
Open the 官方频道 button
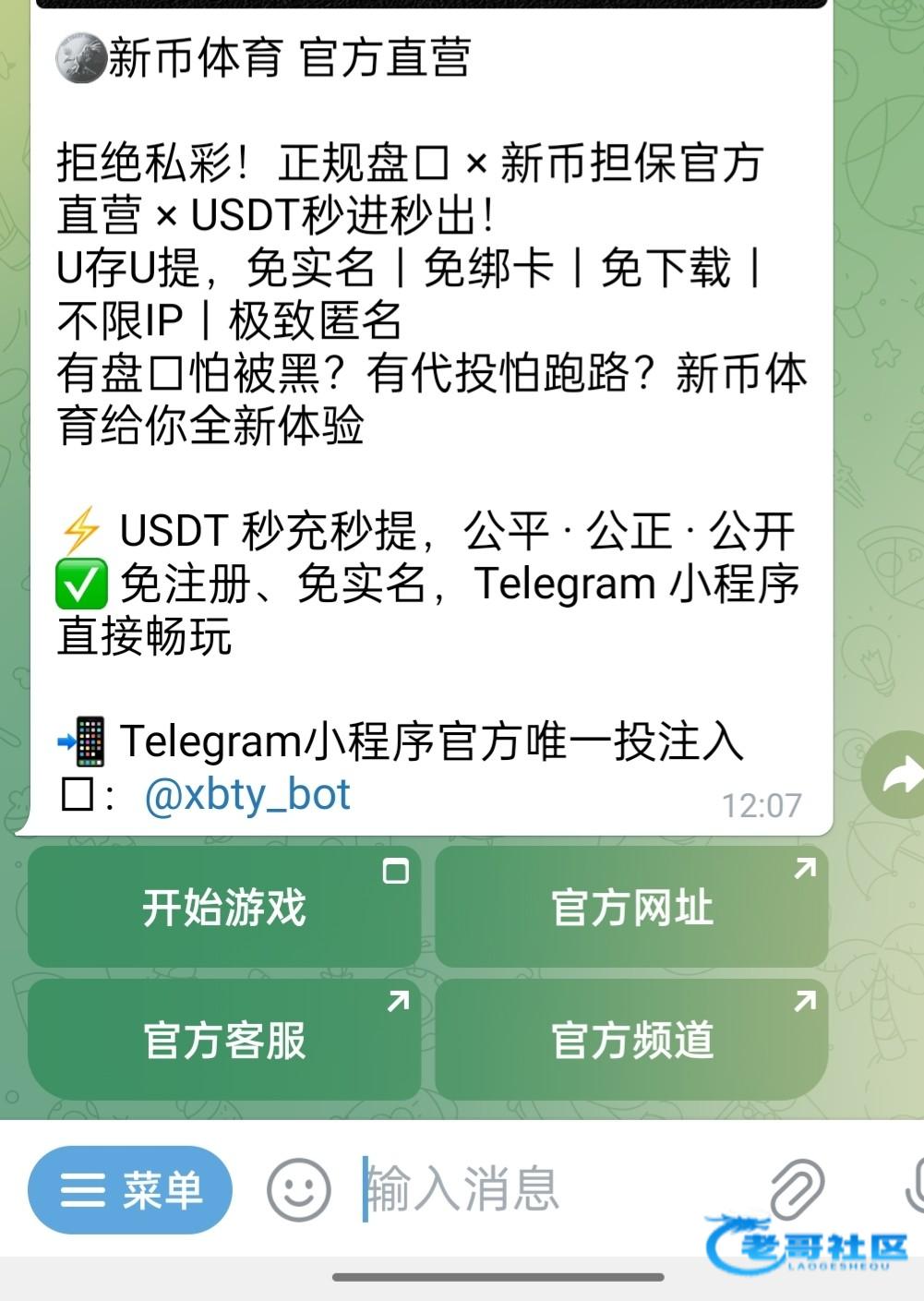(x=631, y=1040)
